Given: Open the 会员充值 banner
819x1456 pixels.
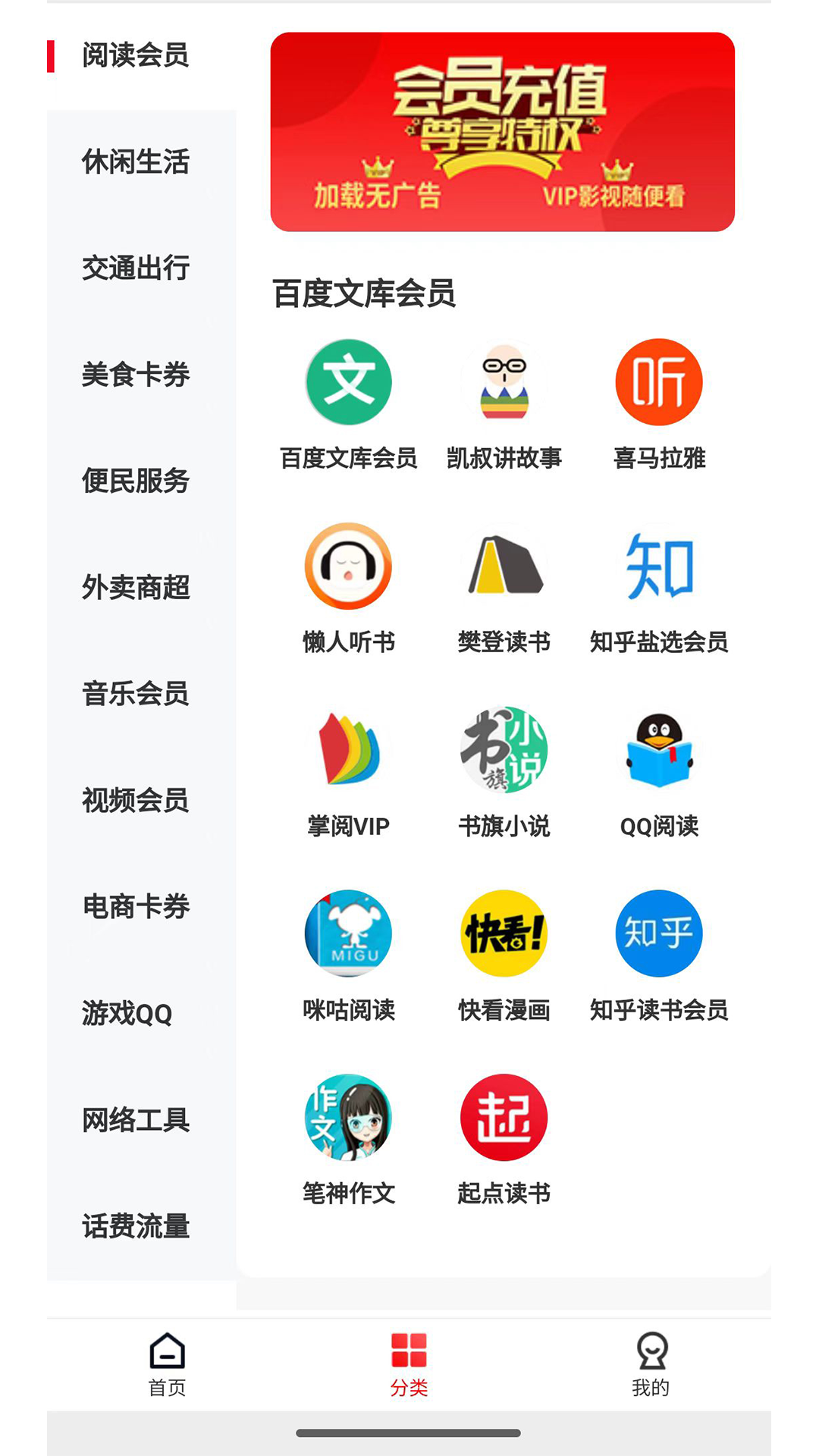Looking at the screenshot, I should tap(502, 132).
